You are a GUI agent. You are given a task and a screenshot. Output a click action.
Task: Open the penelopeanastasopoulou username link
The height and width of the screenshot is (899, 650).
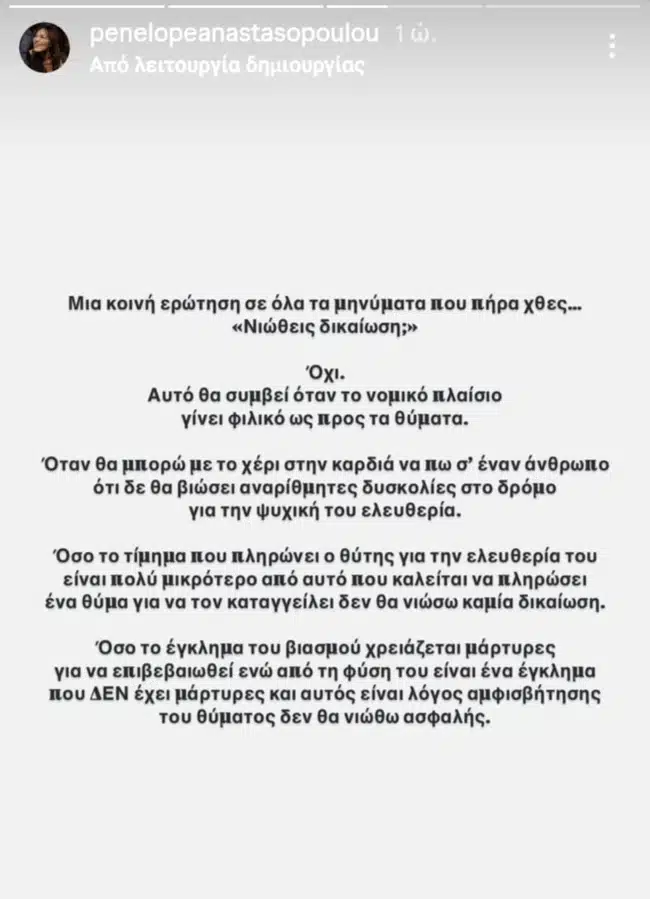click(x=235, y=34)
